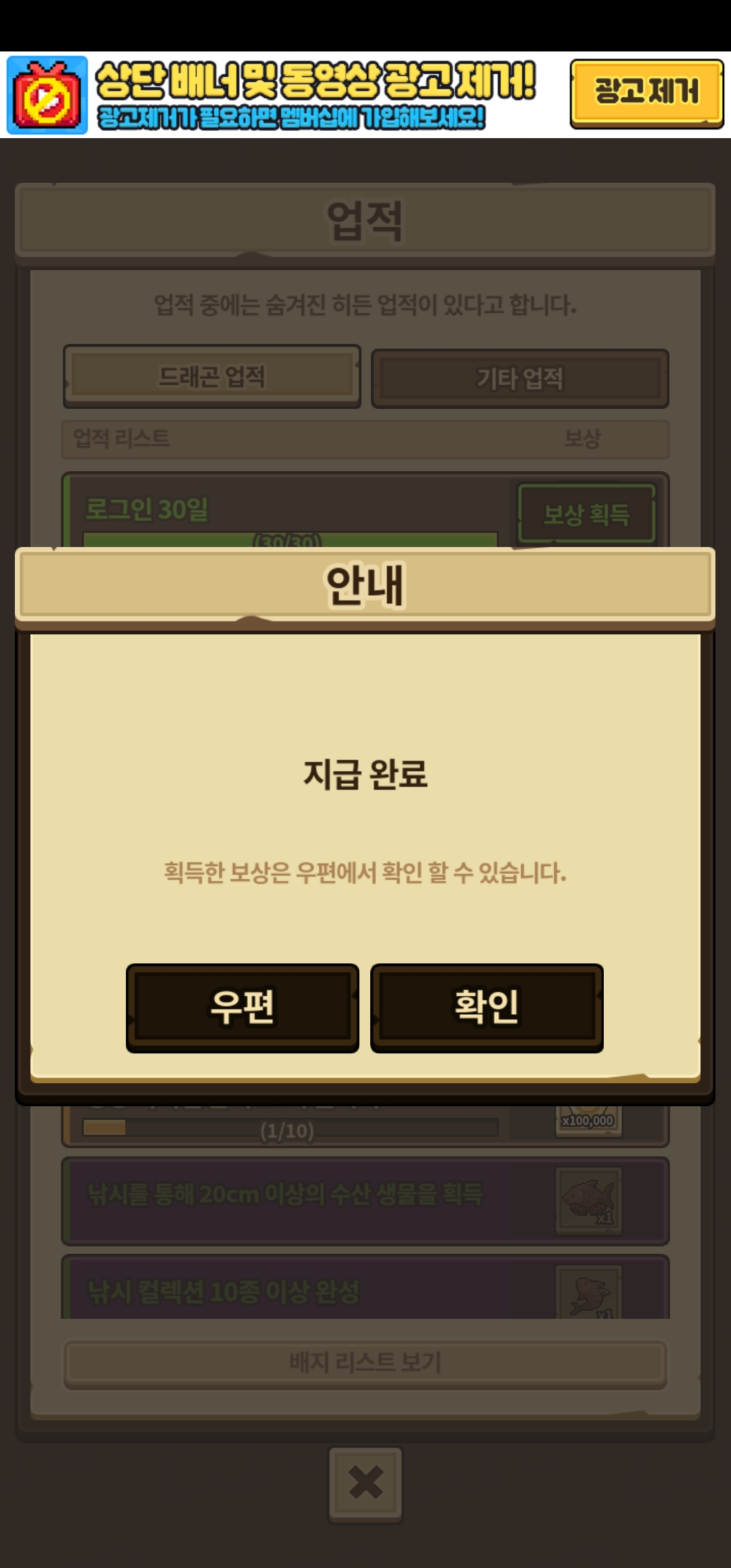Tap 우편 to open the mailbox

(x=242, y=1007)
